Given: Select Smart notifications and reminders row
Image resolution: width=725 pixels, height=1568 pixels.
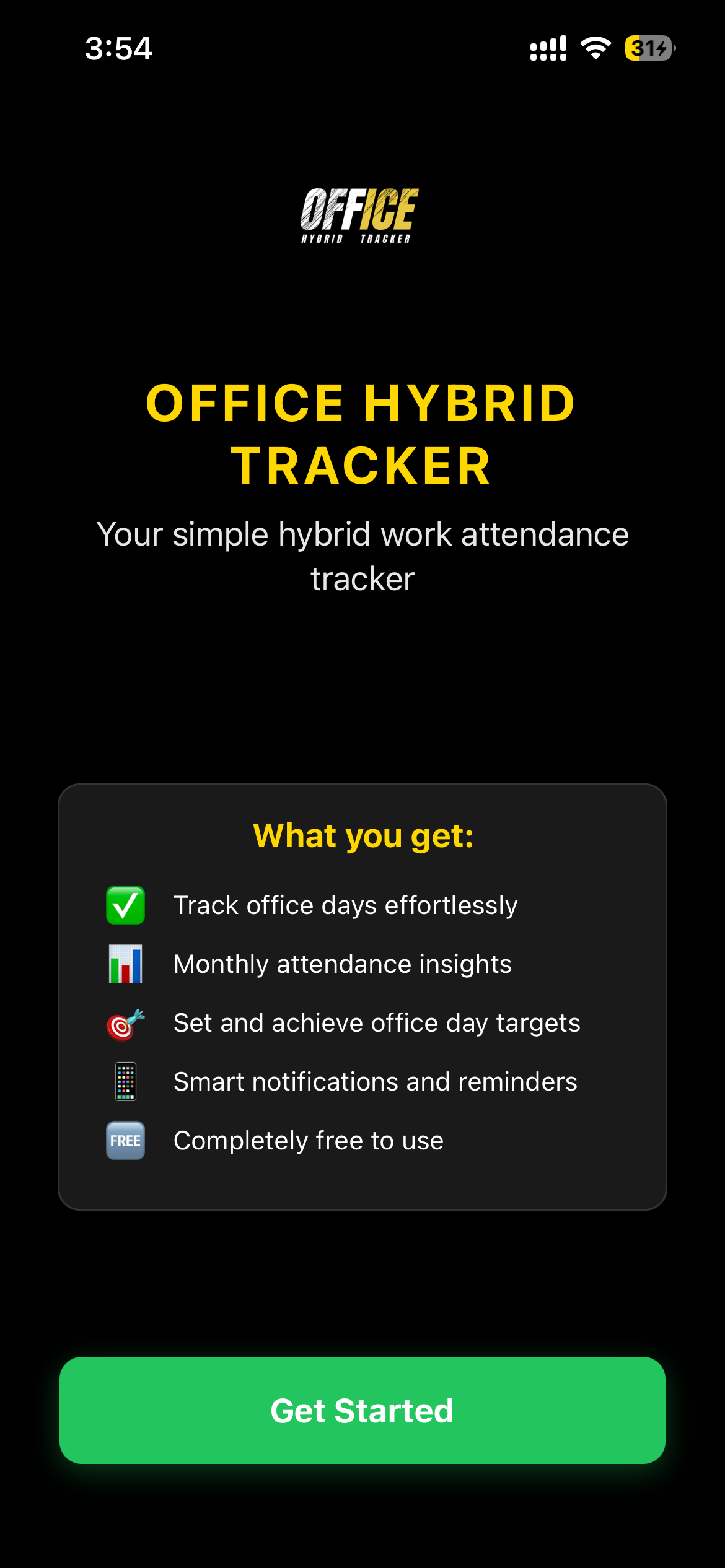Looking at the screenshot, I should [376, 1081].
